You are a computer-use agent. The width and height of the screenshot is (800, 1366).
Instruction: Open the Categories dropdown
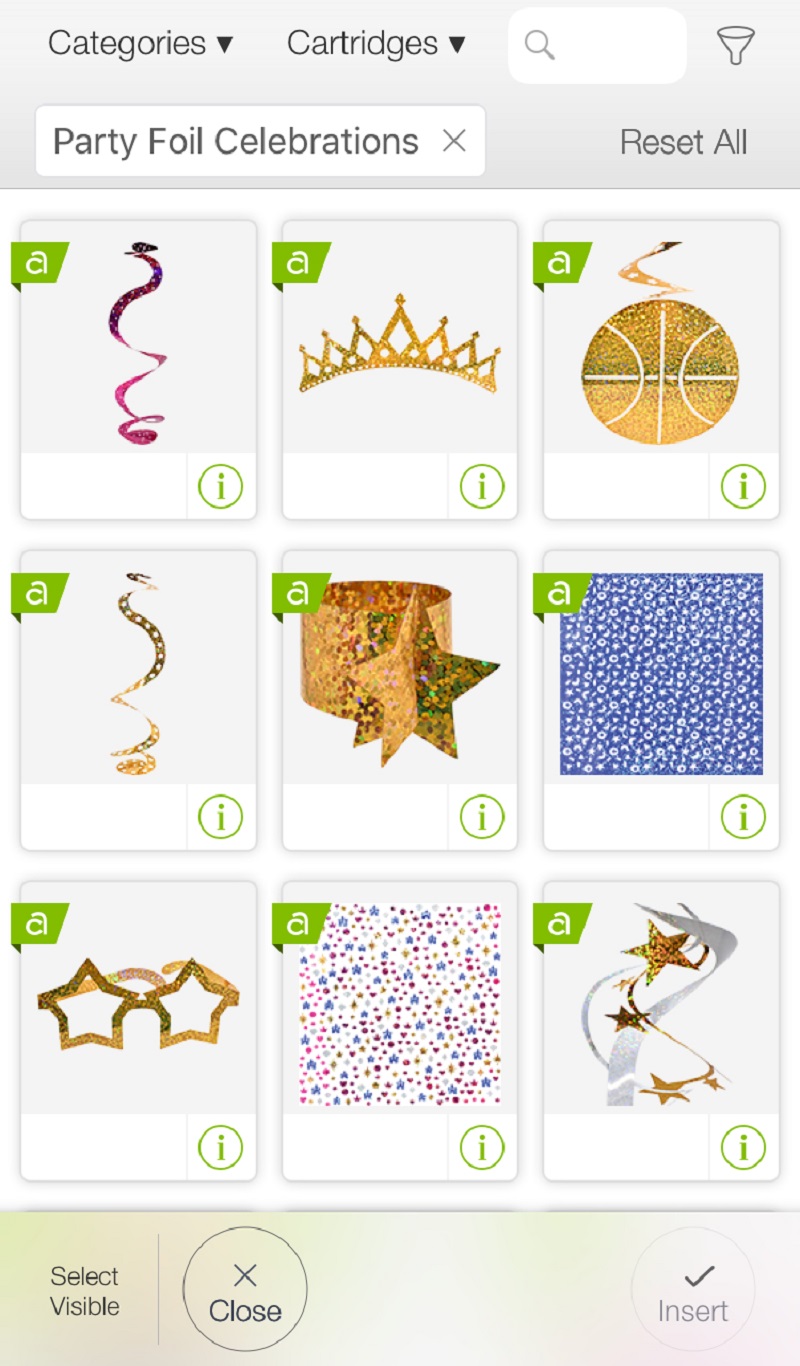click(x=140, y=43)
